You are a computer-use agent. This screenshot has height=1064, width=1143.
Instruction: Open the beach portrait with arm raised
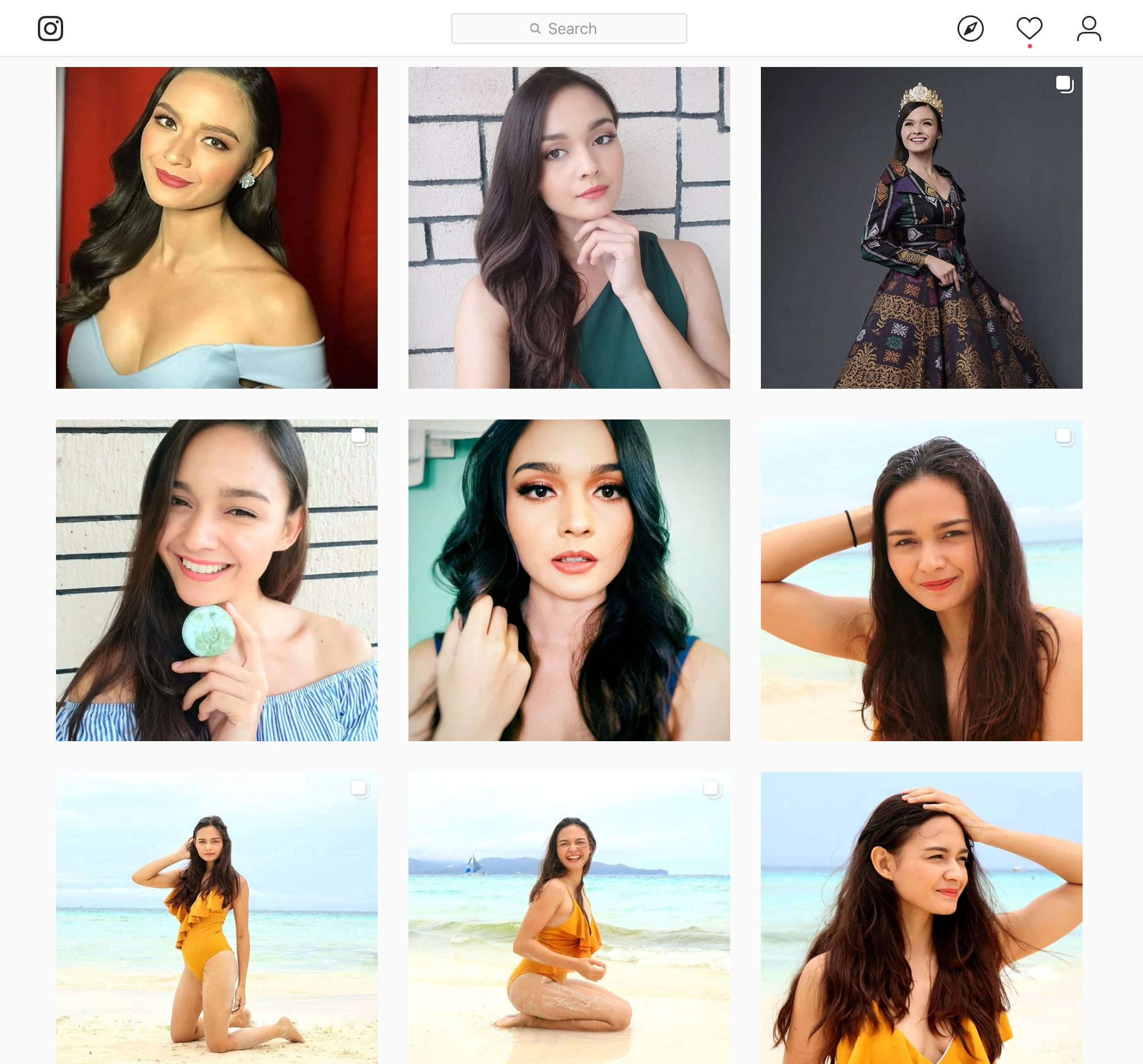click(x=921, y=580)
